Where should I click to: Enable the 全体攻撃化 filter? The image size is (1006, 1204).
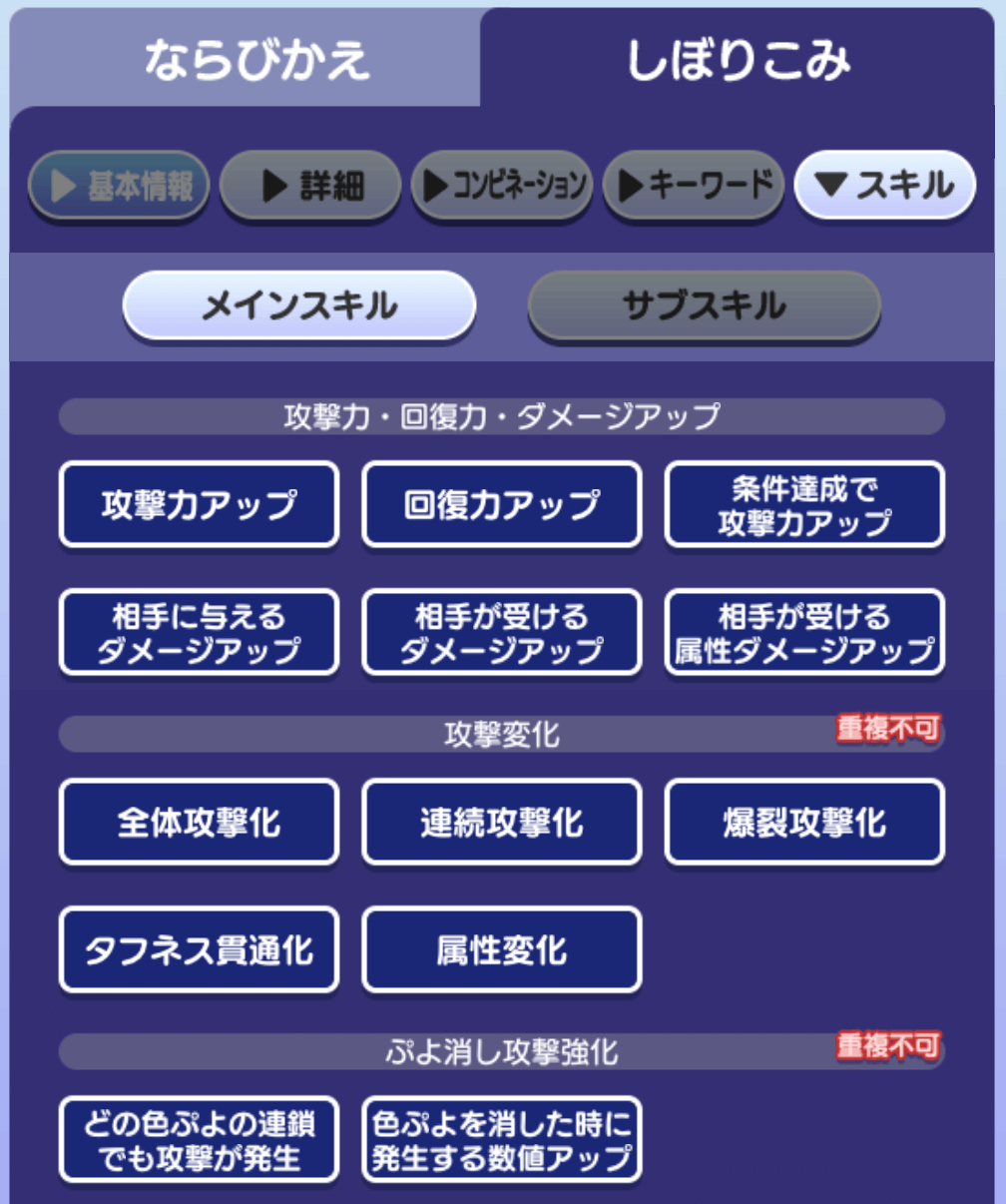(x=199, y=821)
